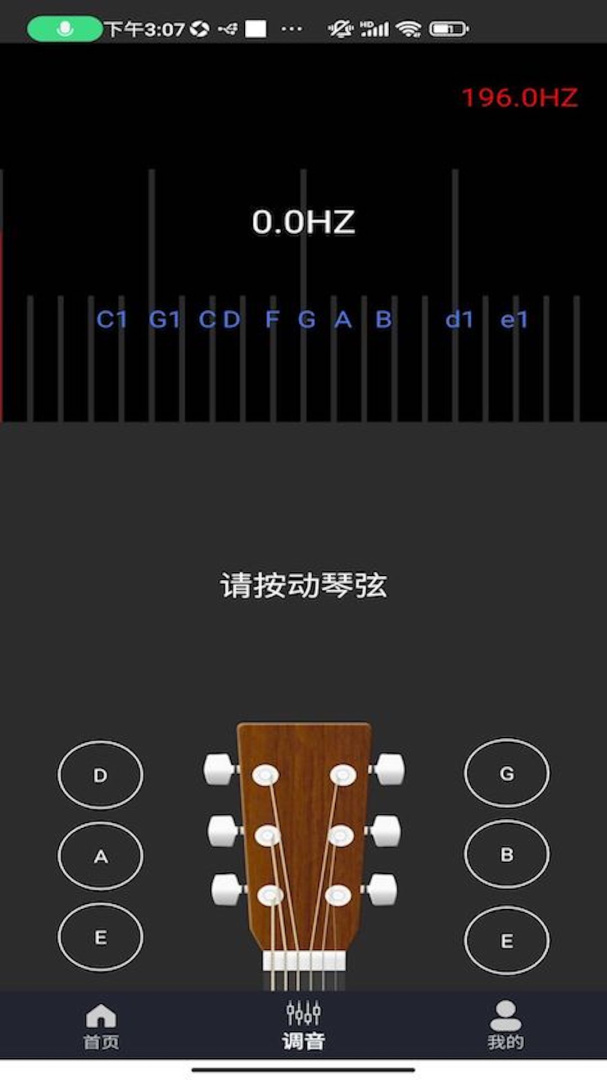Select the B string button
The width and height of the screenshot is (607, 1080).
pos(506,855)
